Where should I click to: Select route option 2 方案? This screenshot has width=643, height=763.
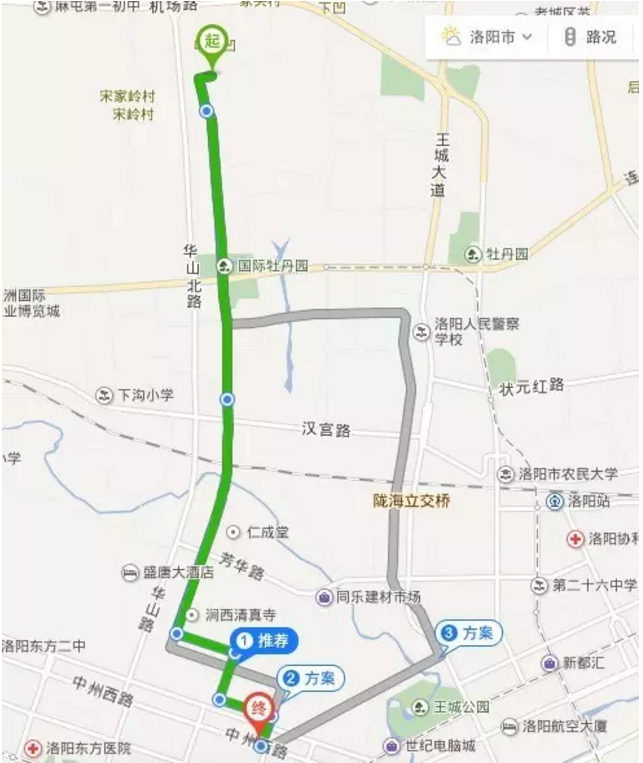(310, 678)
